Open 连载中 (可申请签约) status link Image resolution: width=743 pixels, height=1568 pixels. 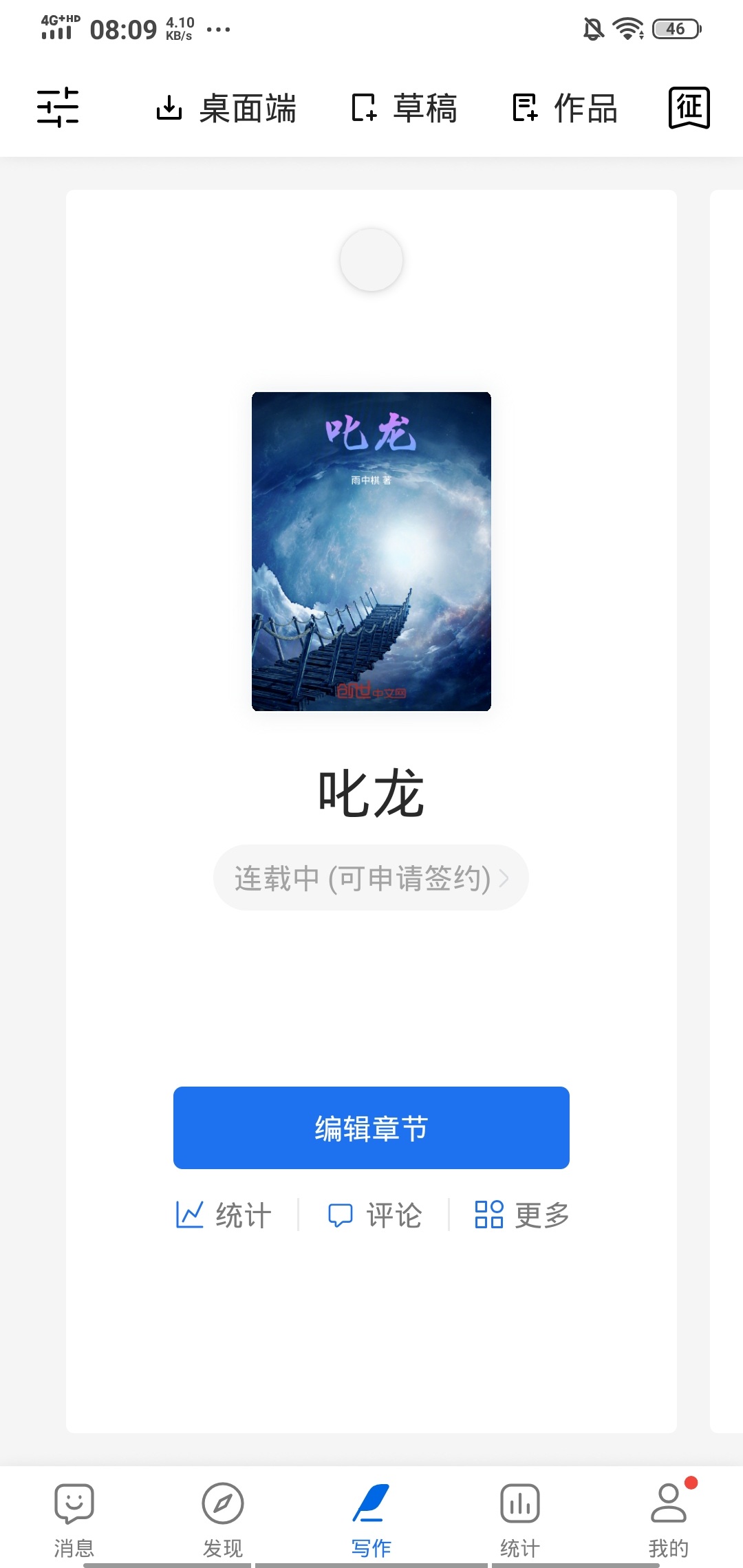(371, 878)
